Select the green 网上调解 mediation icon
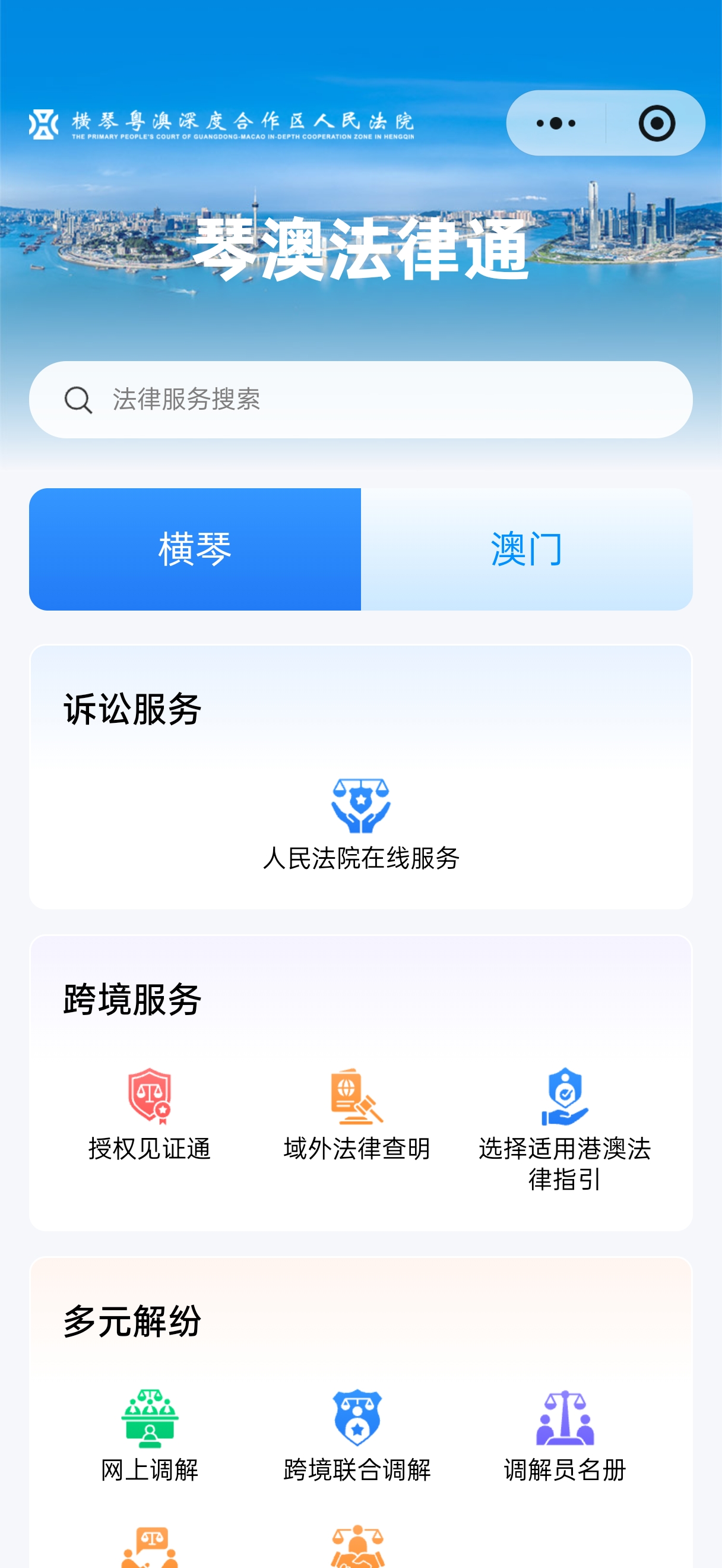 [150, 1418]
